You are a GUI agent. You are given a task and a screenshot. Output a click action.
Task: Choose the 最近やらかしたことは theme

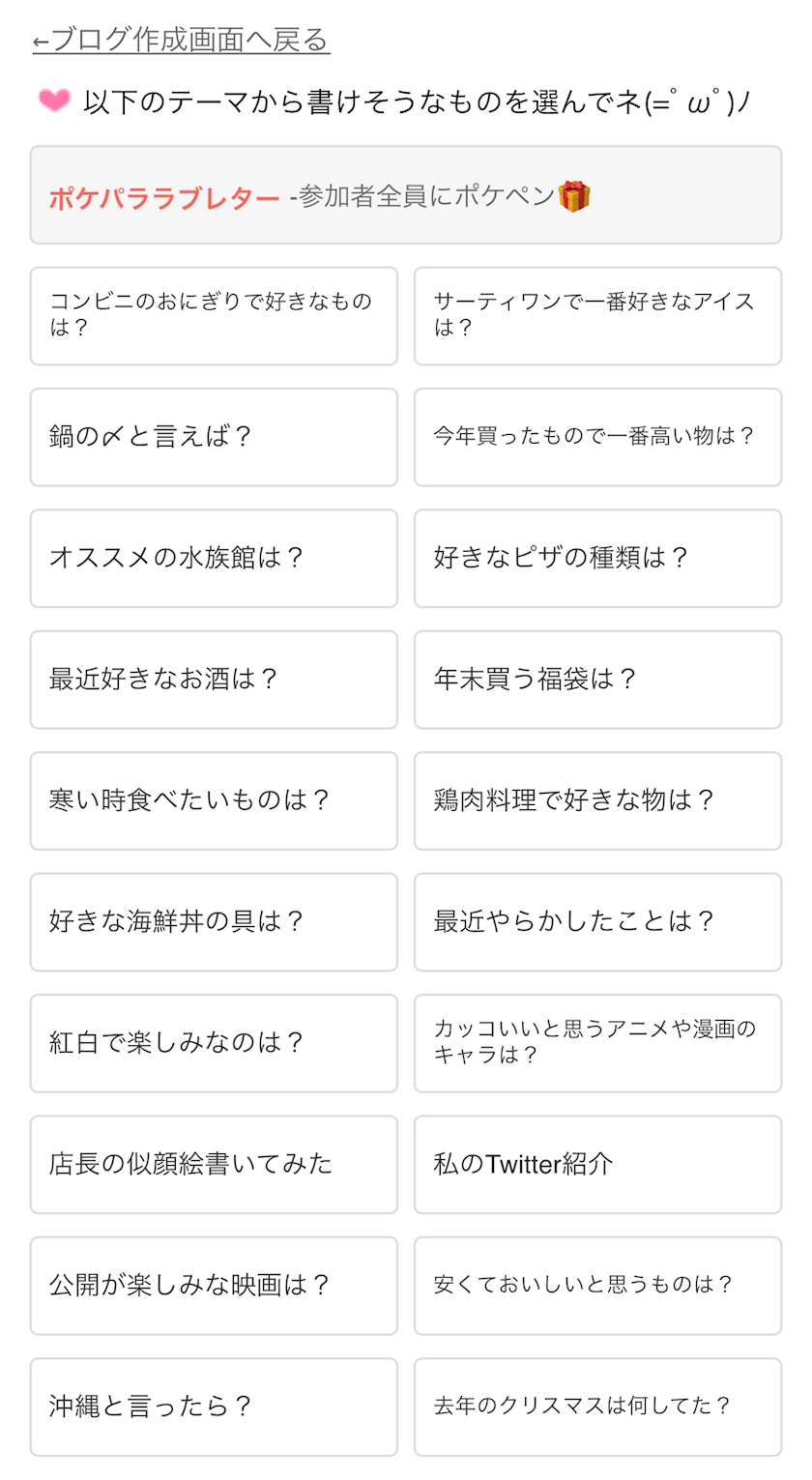(x=597, y=922)
